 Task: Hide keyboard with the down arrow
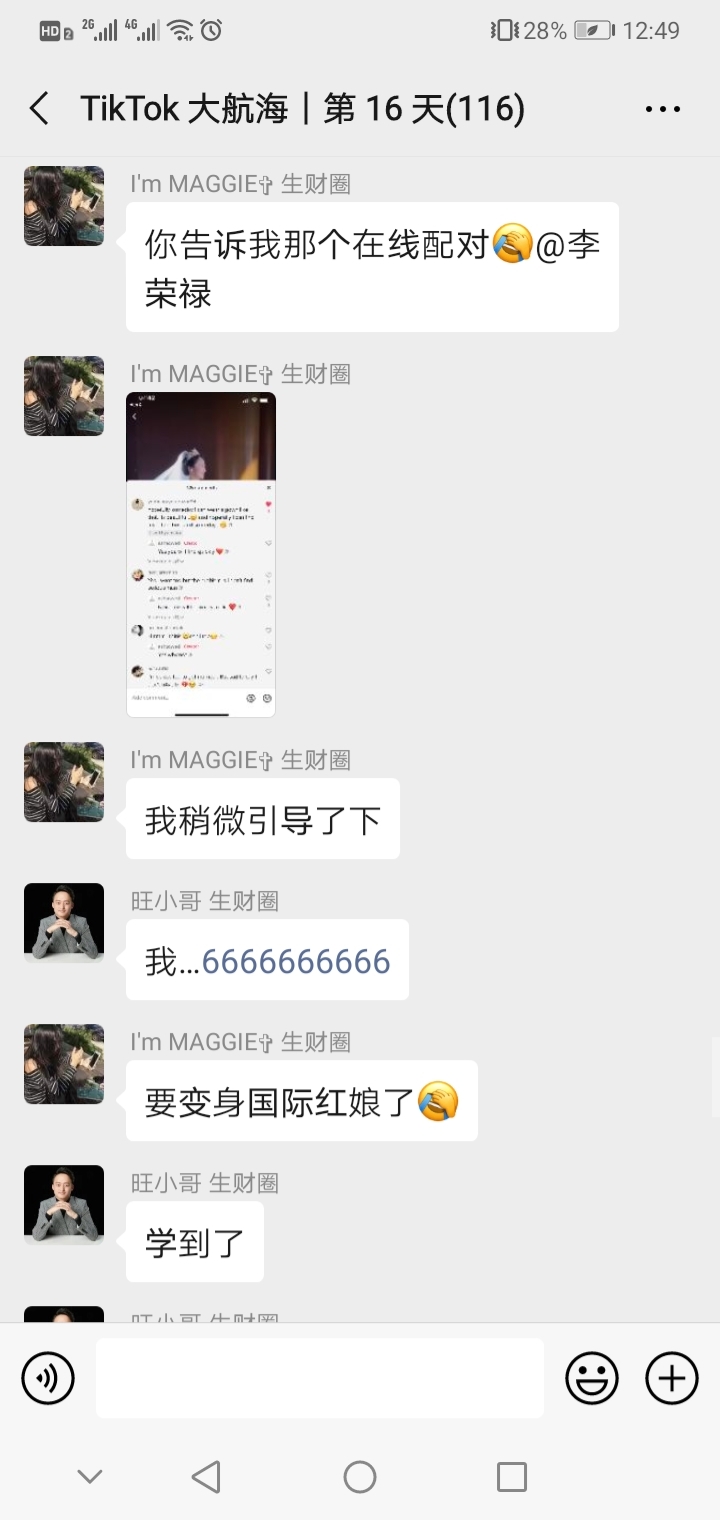tap(90, 1476)
